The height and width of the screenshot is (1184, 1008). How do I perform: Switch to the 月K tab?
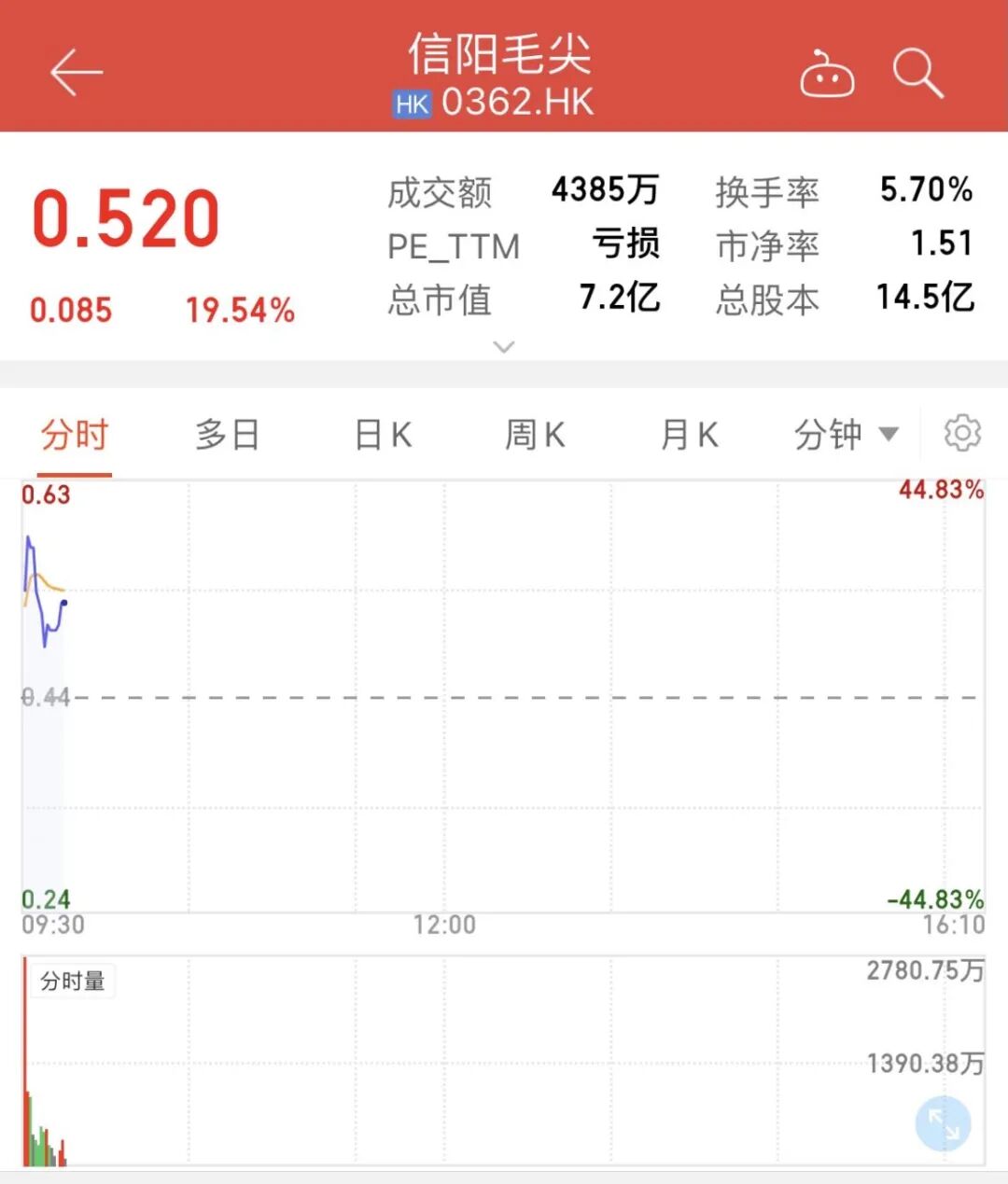[x=689, y=435]
